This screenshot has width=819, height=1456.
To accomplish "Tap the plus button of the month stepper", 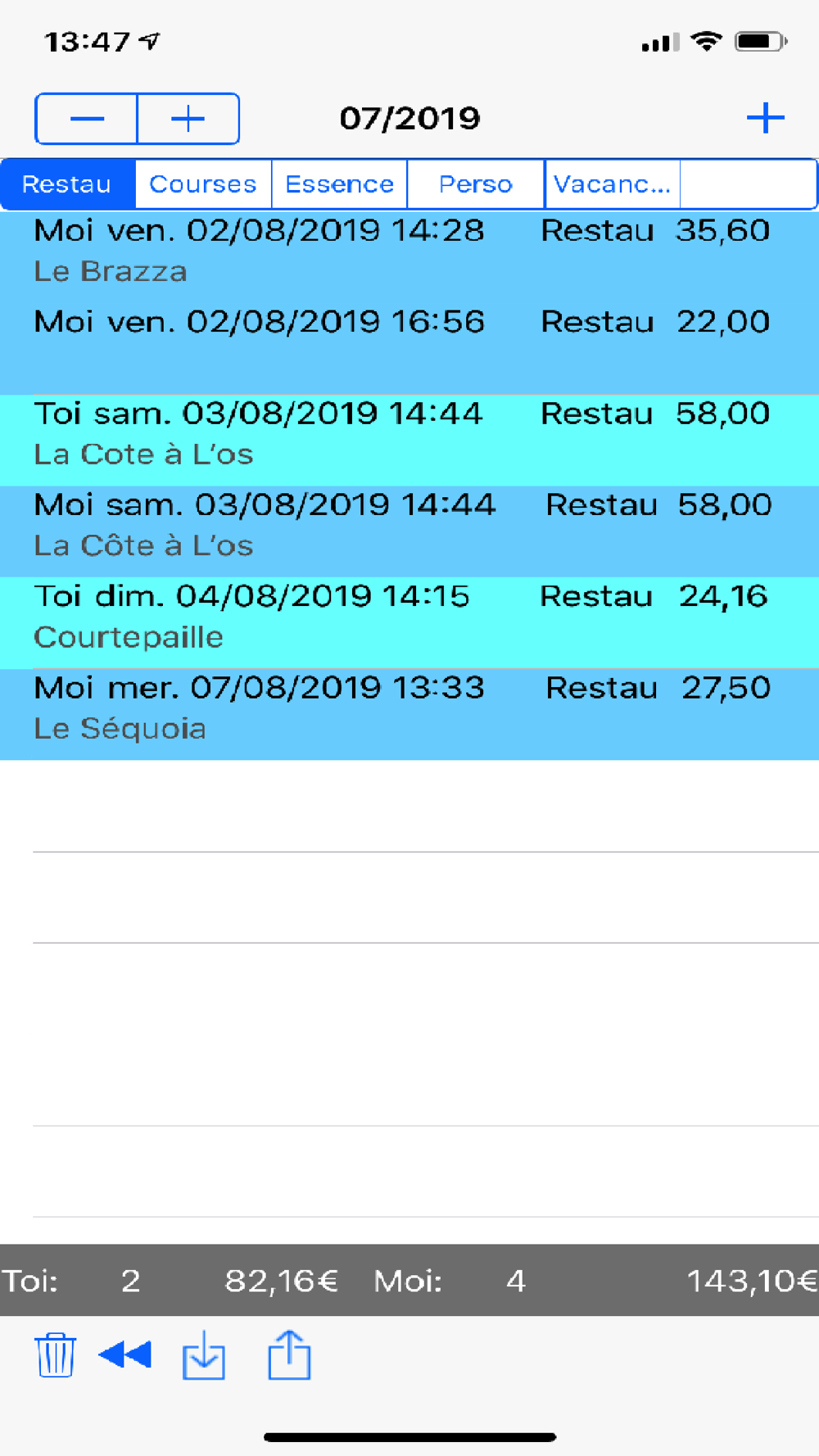I will [188, 119].
